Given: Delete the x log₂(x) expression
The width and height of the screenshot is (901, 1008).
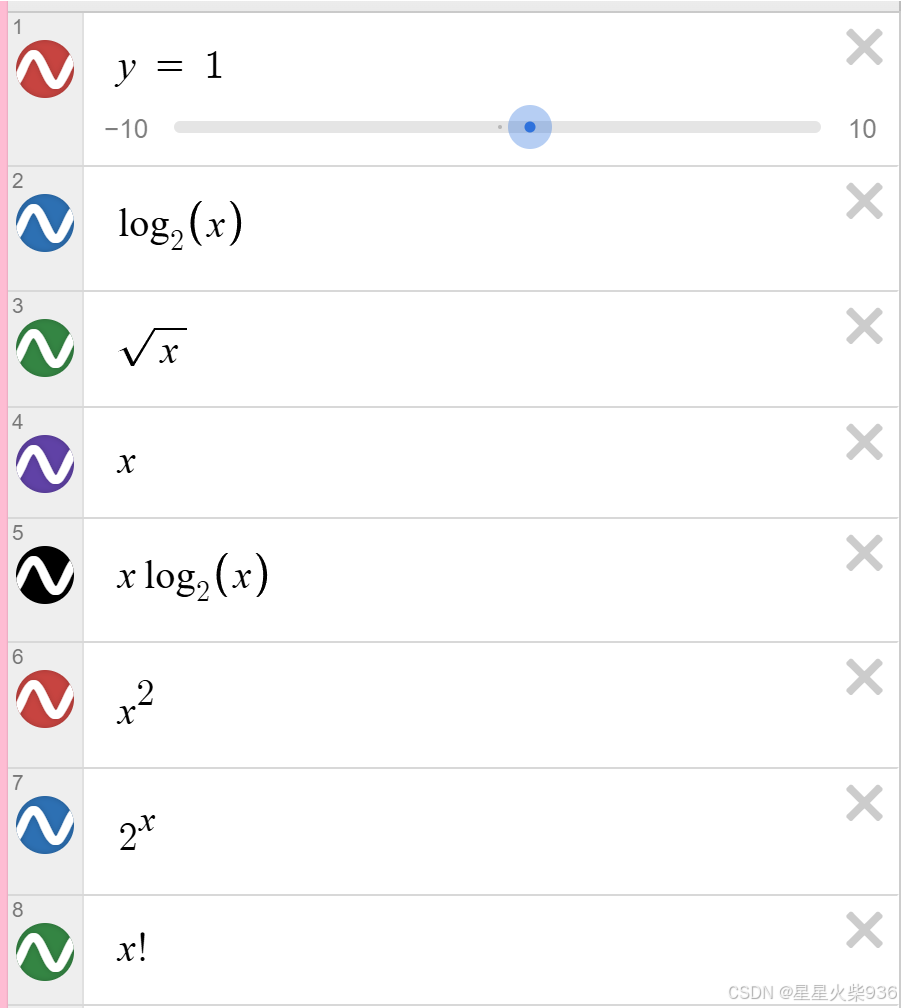Looking at the screenshot, I should [x=864, y=553].
